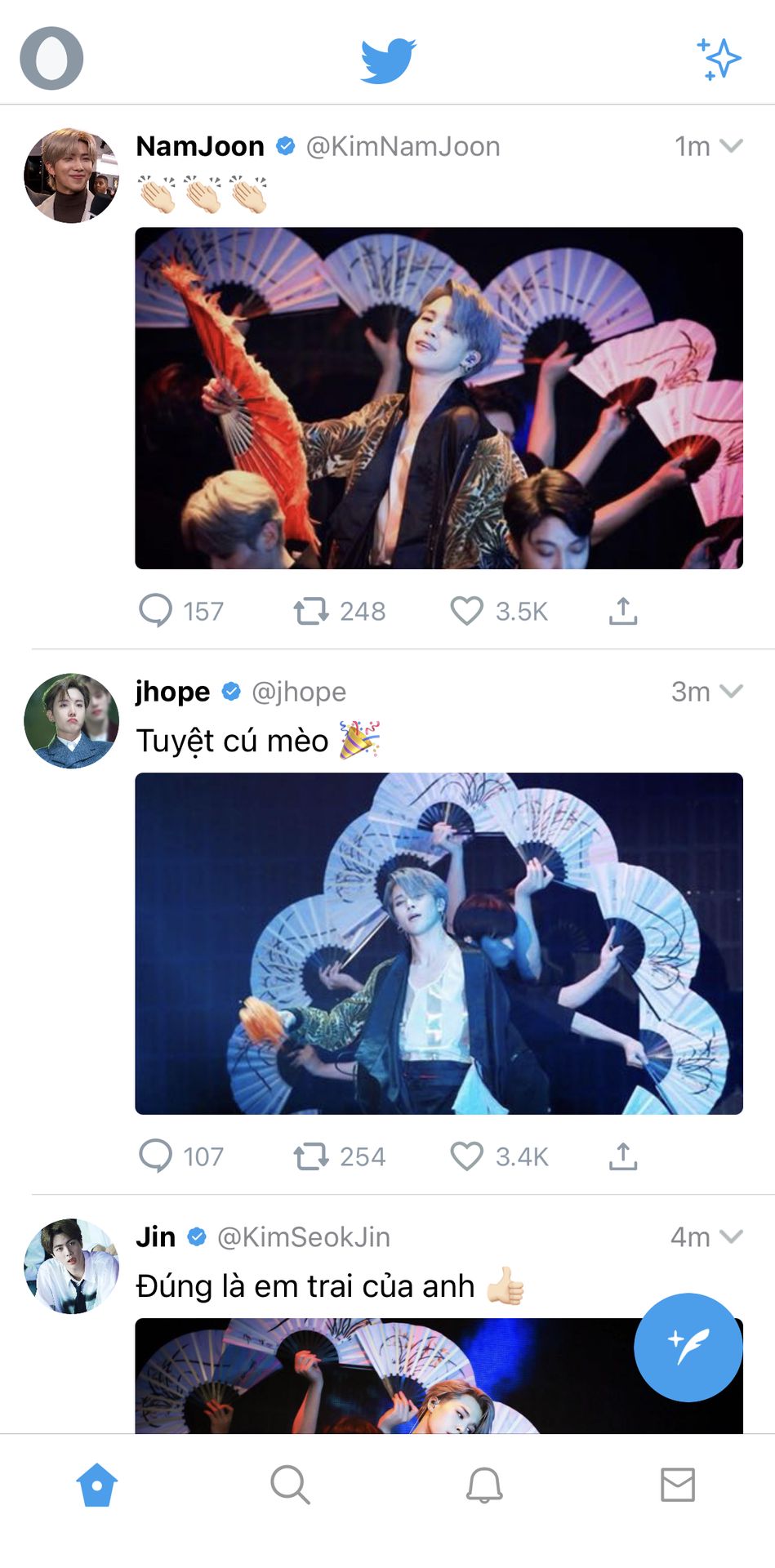The width and height of the screenshot is (775, 1568).
Task: Open the profile avatar menu
Action: [x=51, y=58]
